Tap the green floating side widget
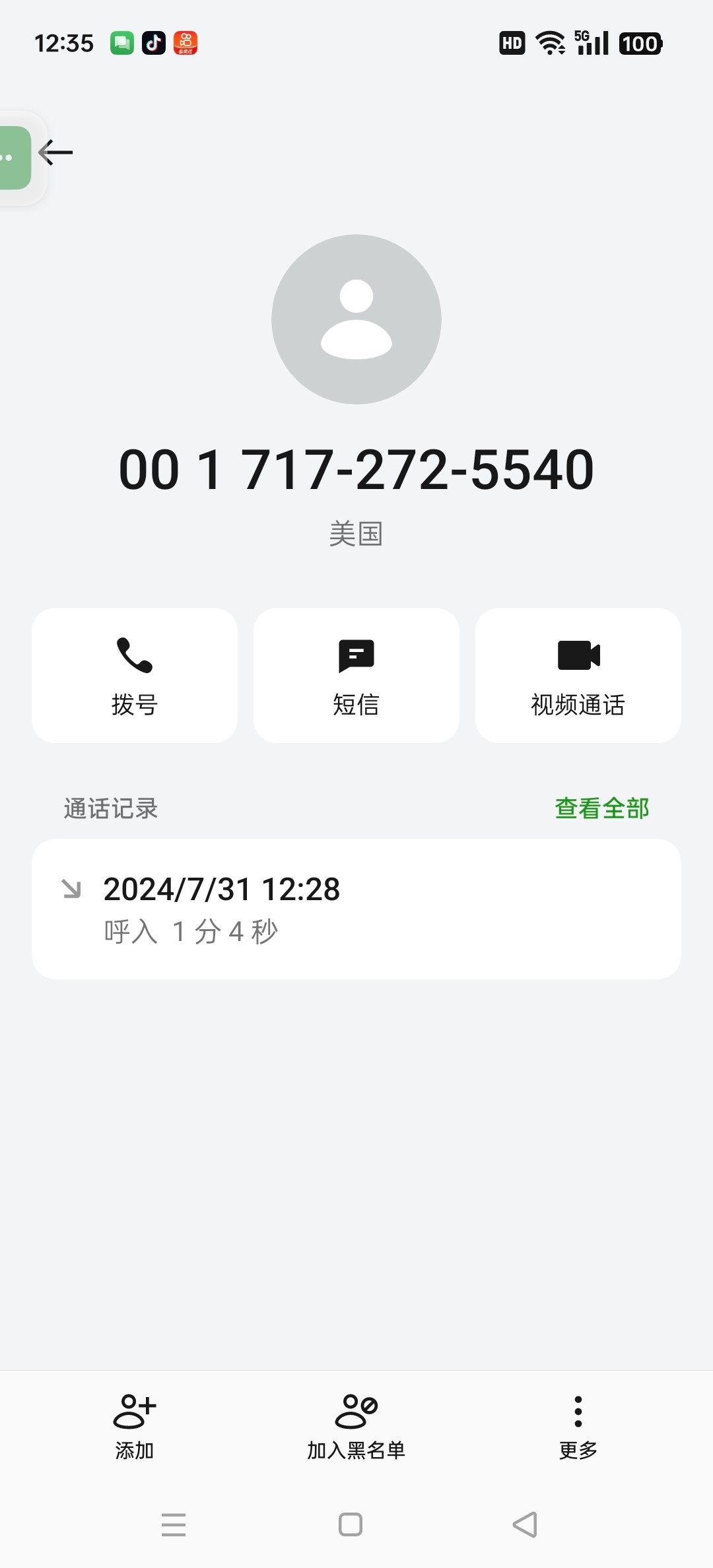713x1568 pixels. (15, 158)
